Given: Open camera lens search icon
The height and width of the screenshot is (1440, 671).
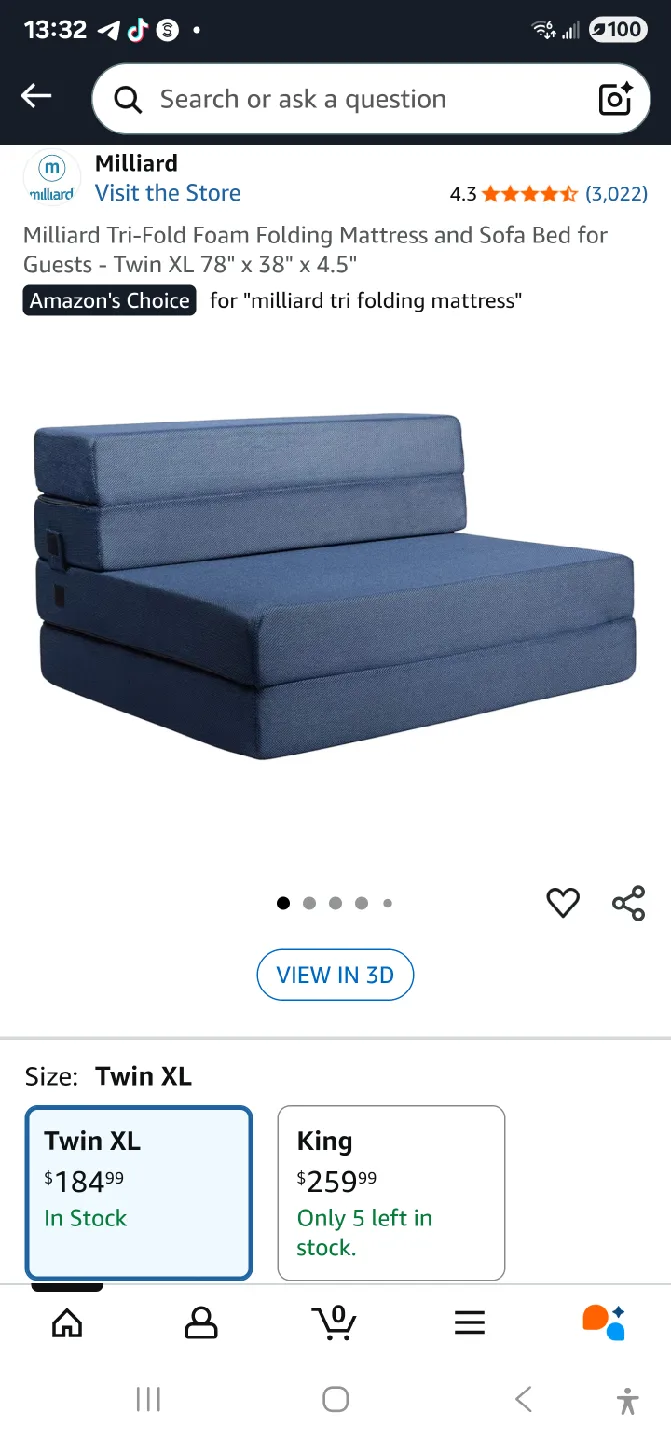Looking at the screenshot, I should 615,99.
